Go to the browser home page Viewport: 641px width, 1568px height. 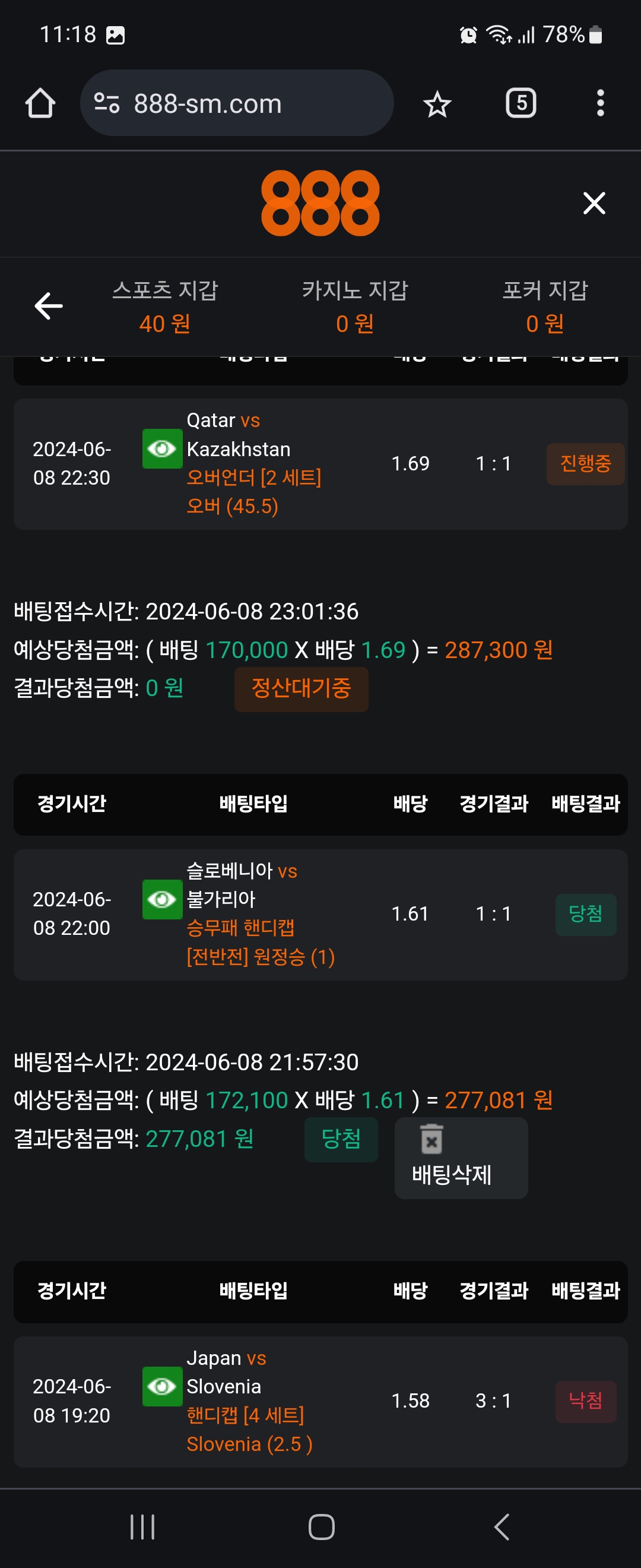tap(40, 103)
